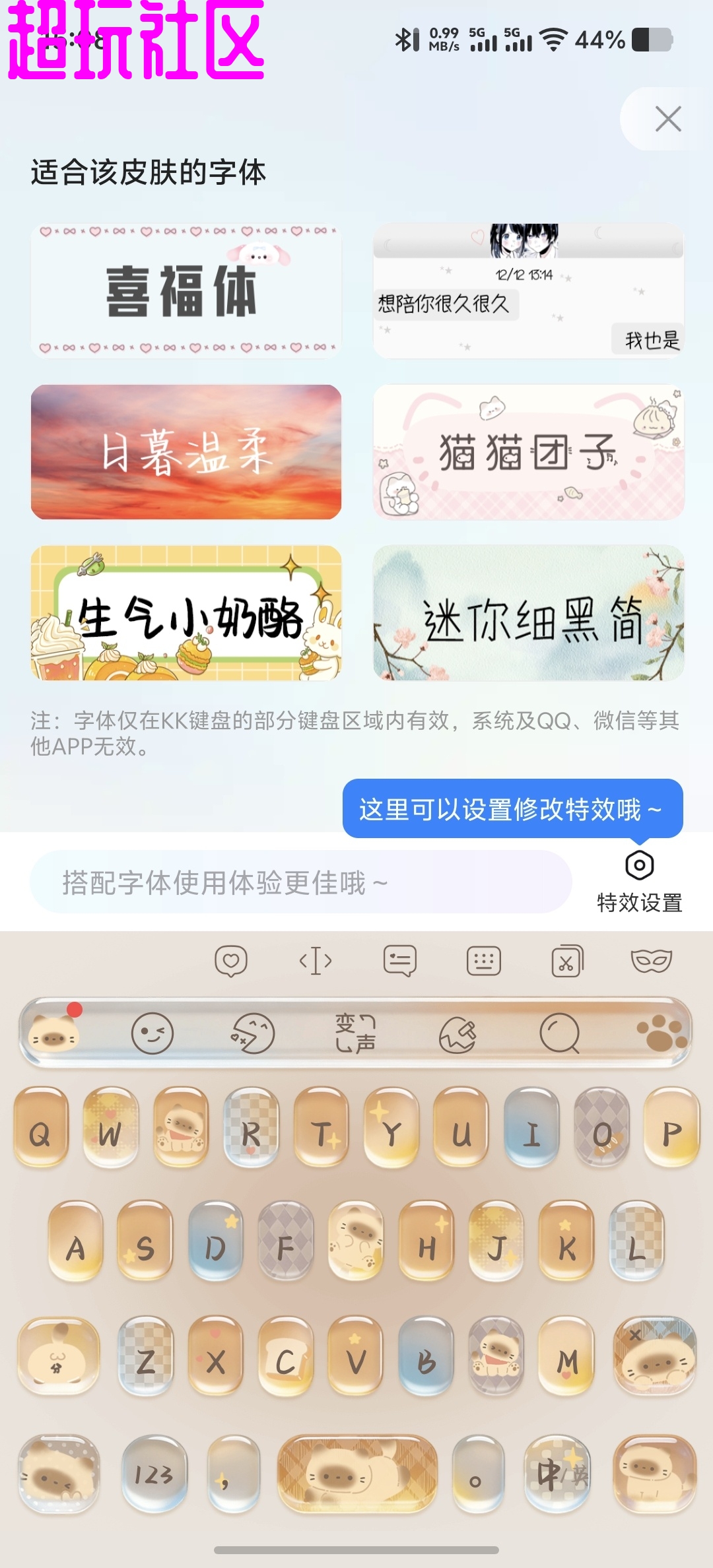713x1568 pixels.
Task: Select the 生气小奶酪 font card
Action: coord(186,613)
